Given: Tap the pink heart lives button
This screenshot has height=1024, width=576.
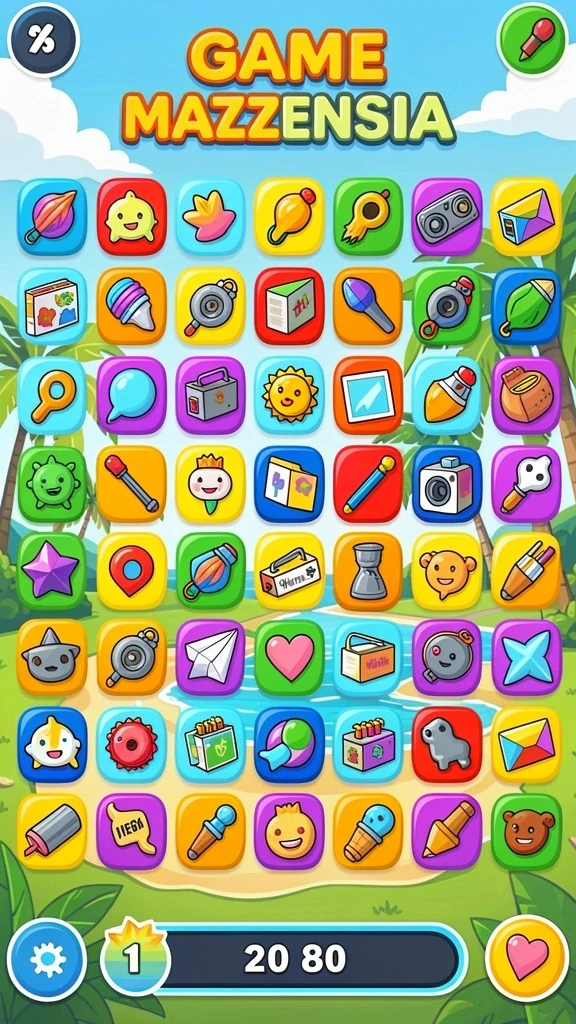Looking at the screenshot, I should point(527,957).
